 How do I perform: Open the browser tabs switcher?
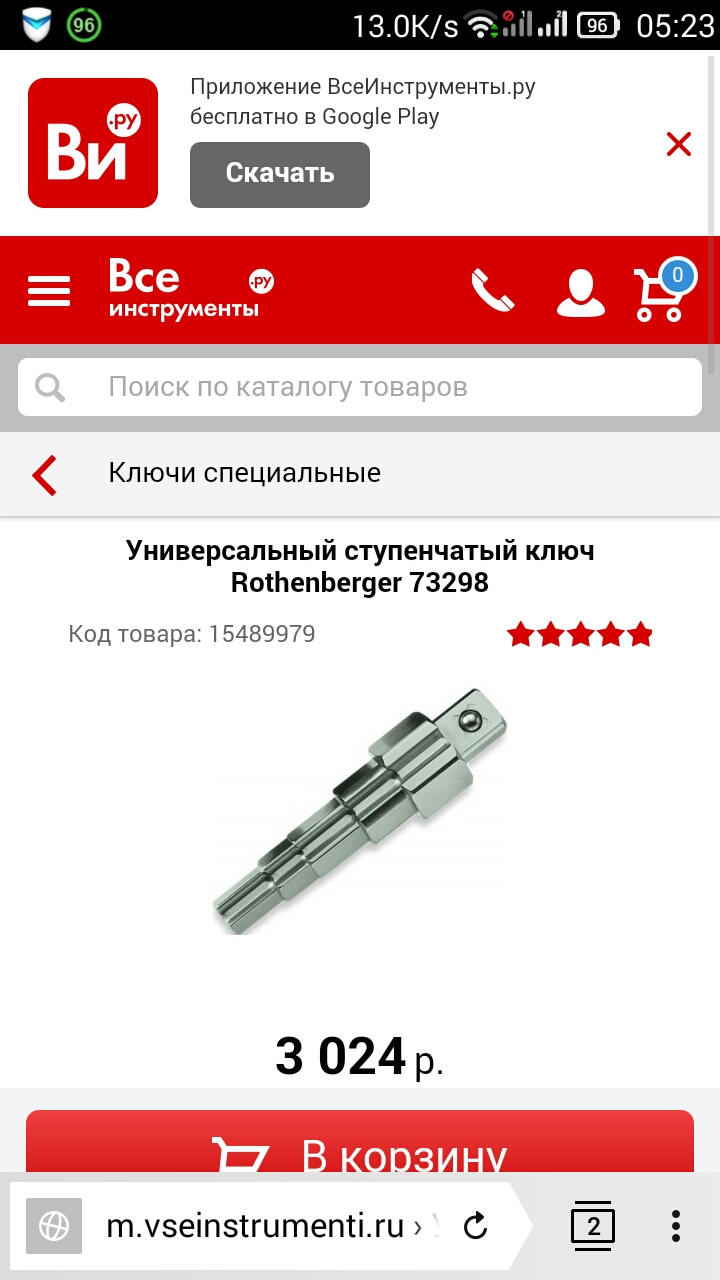[593, 1225]
